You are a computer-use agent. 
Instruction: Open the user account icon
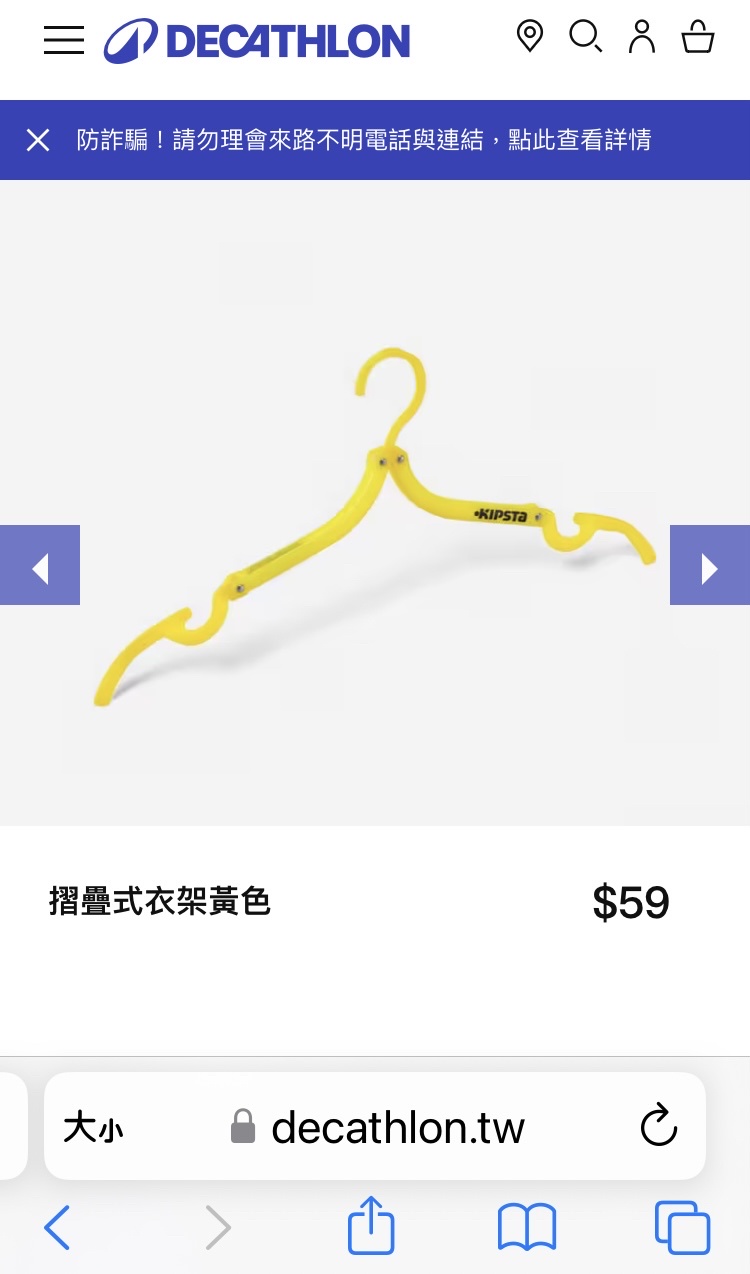point(641,37)
